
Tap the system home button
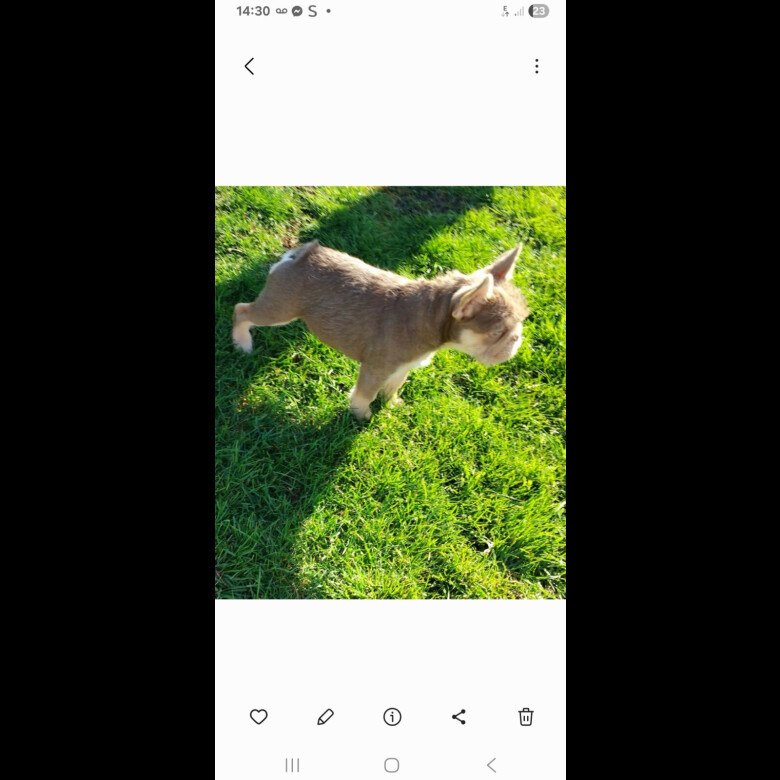[x=392, y=765]
